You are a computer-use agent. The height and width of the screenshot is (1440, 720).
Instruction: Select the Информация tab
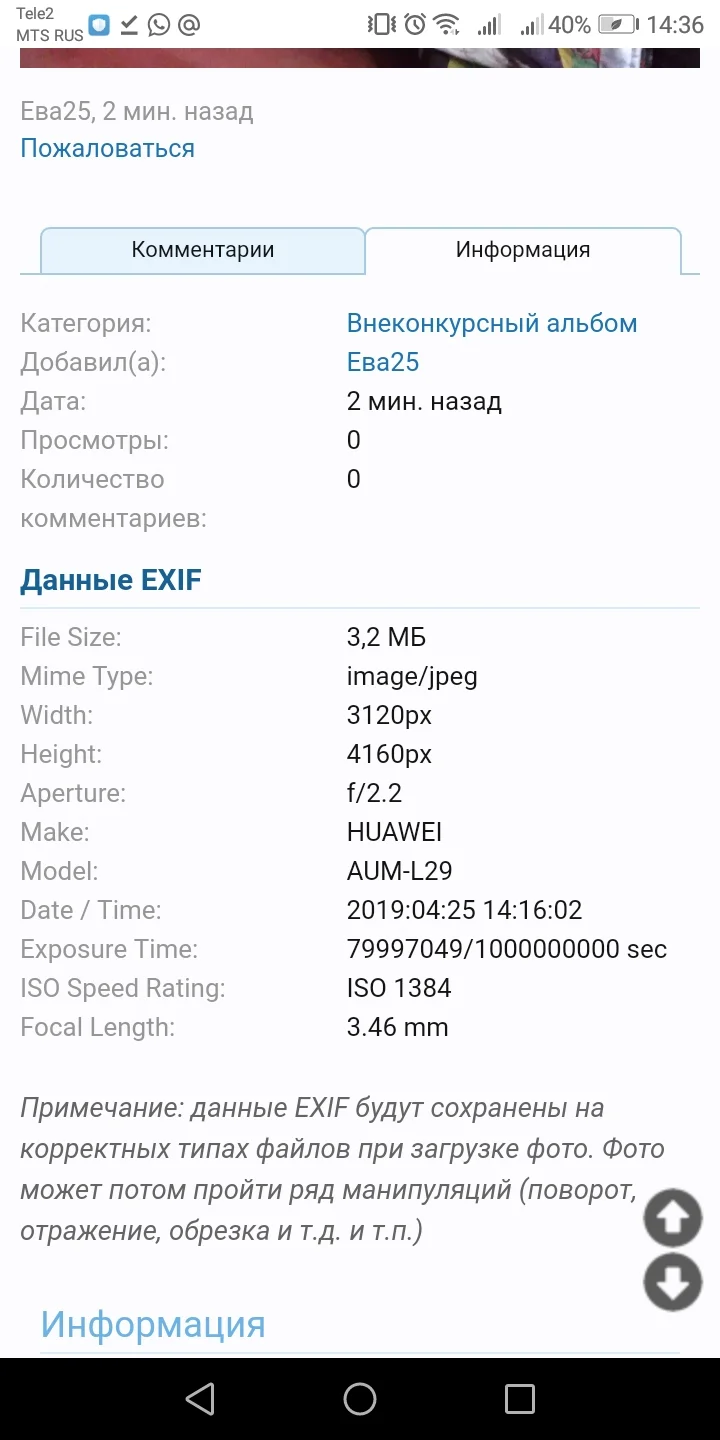coord(524,249)
